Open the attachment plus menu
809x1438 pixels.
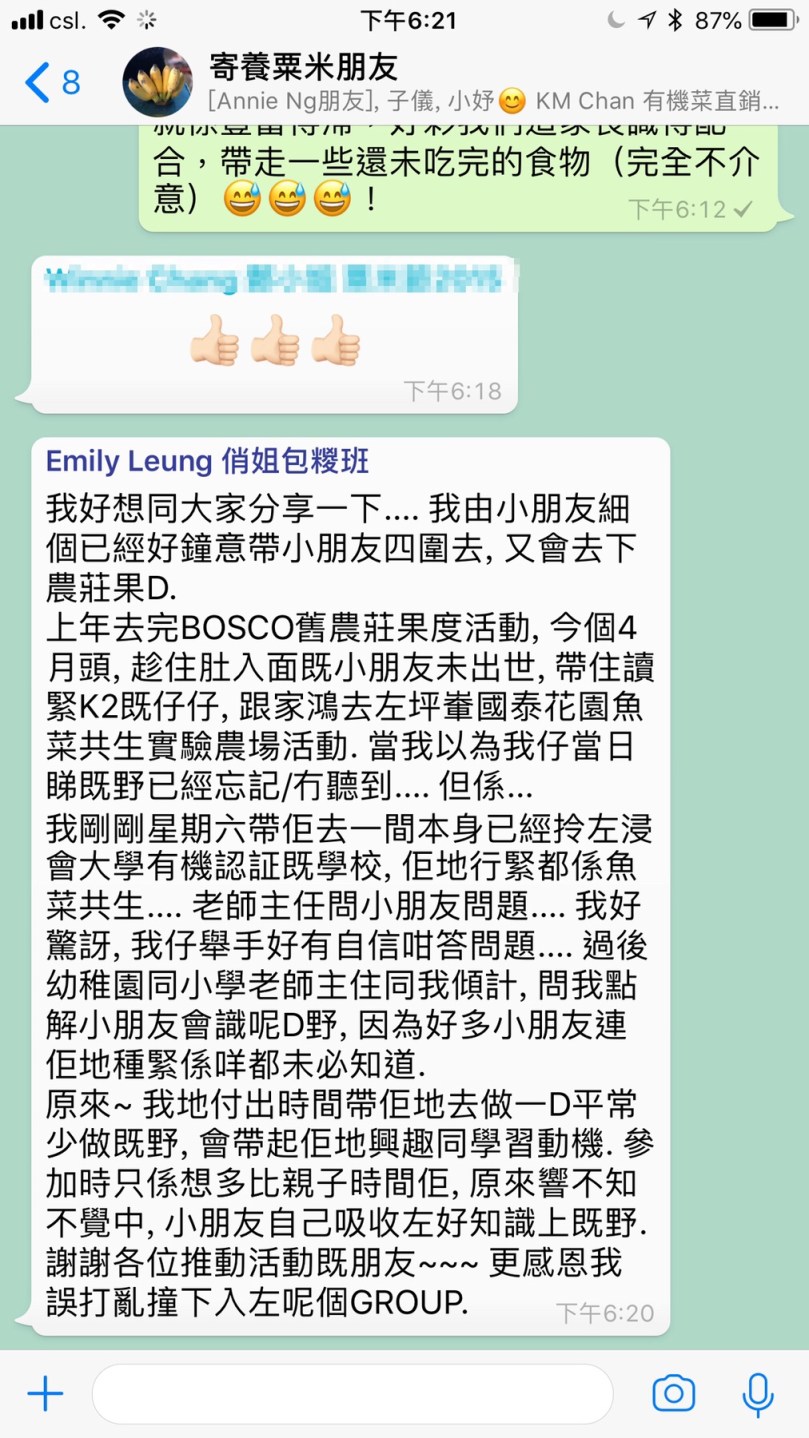point(45,1393)
